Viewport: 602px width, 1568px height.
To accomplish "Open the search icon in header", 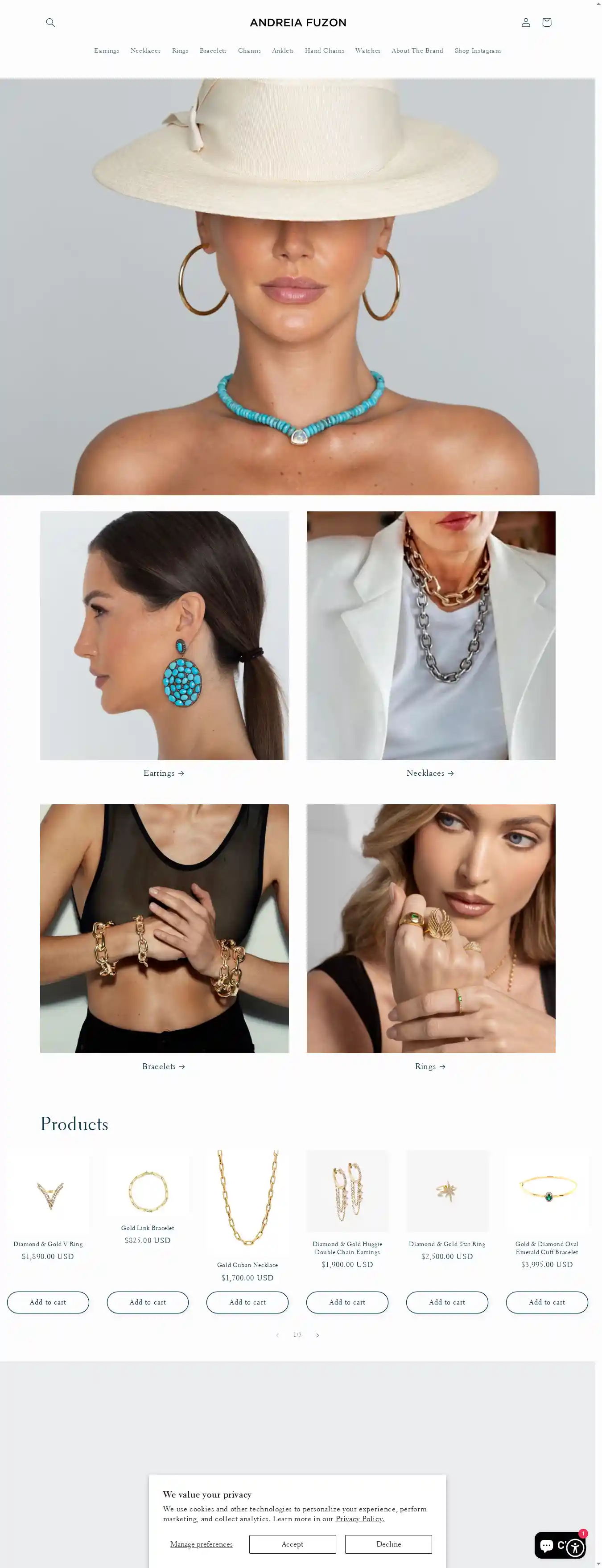I will [x=50, y=23].
